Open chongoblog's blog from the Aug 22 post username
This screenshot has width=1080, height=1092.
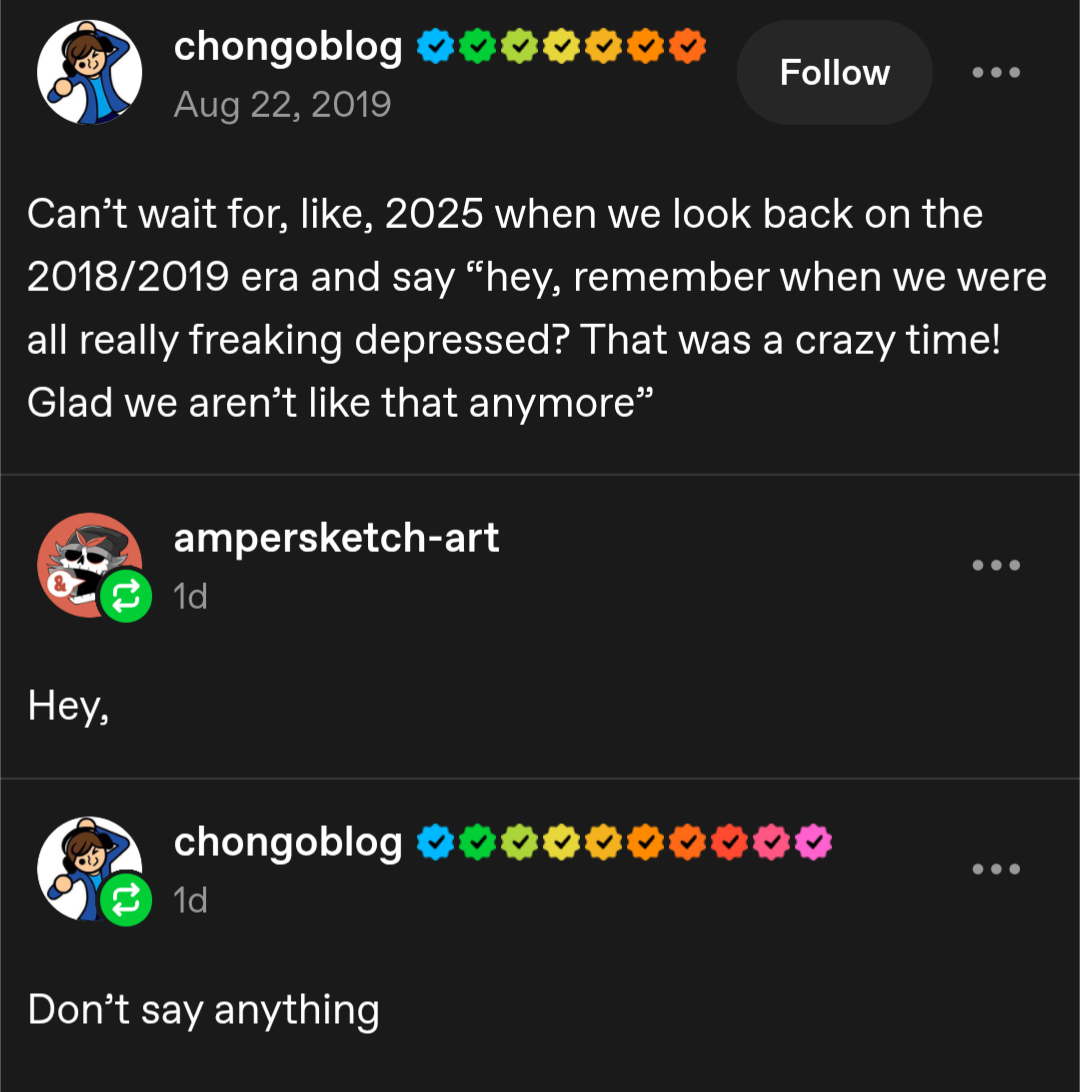[288, 46]
